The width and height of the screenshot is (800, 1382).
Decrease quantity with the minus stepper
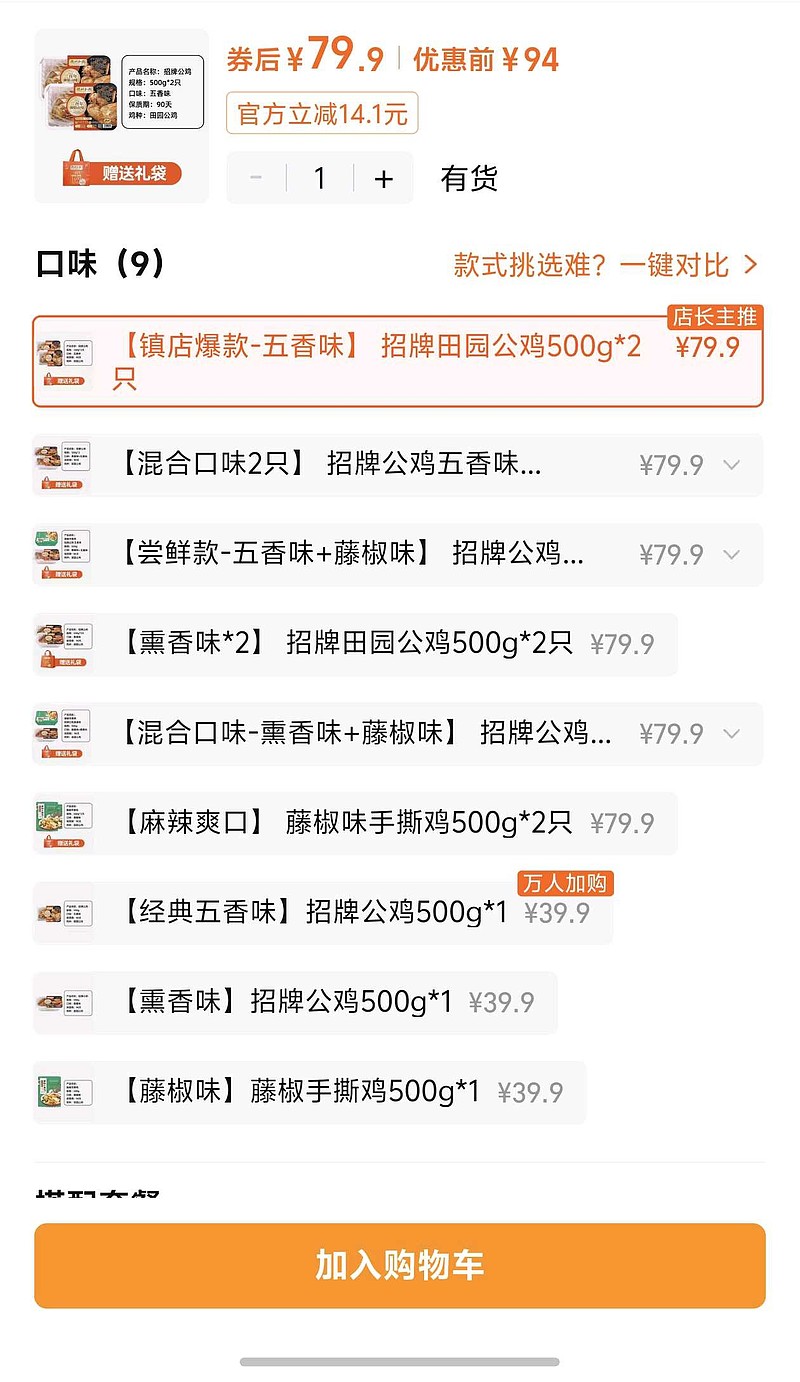click(x=255, y=177)
